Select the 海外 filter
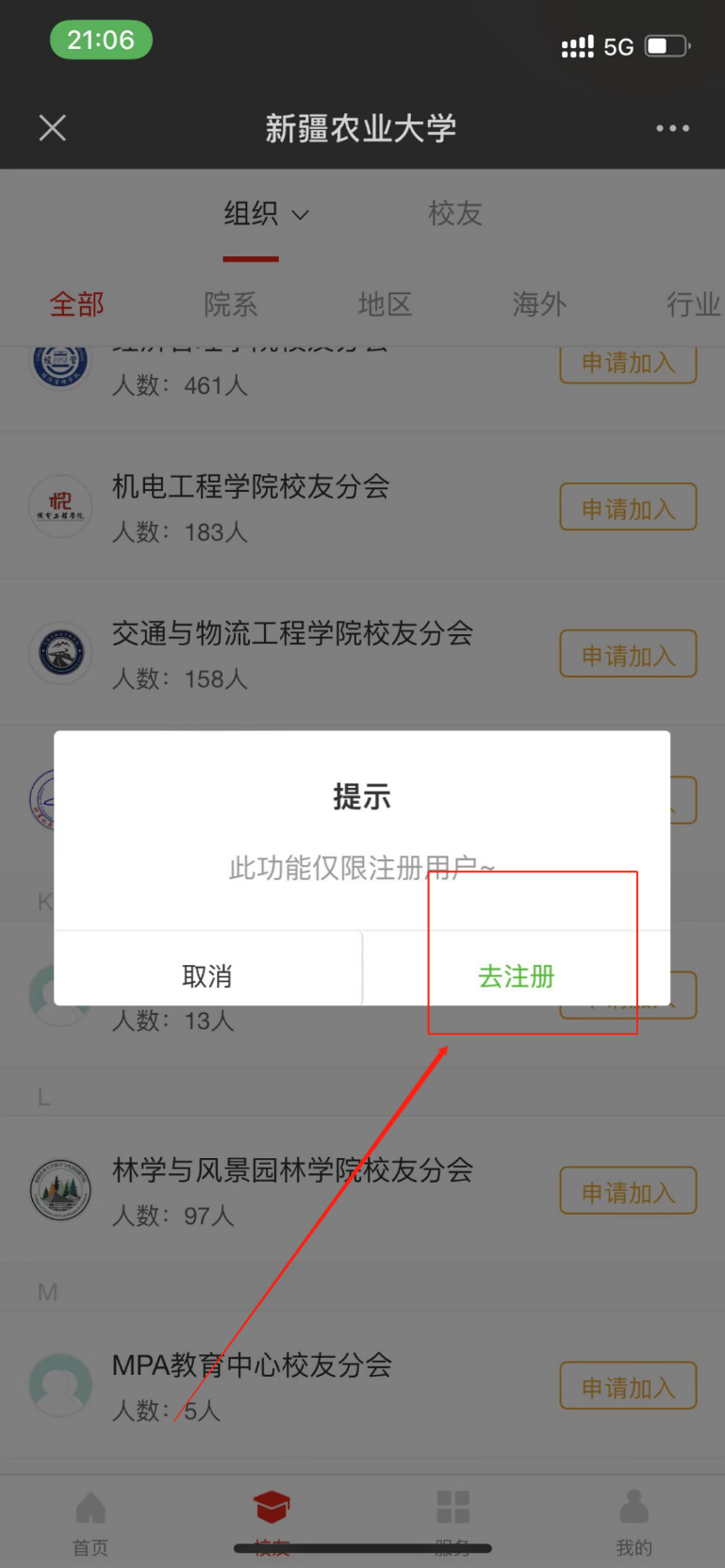 [538, 304]
